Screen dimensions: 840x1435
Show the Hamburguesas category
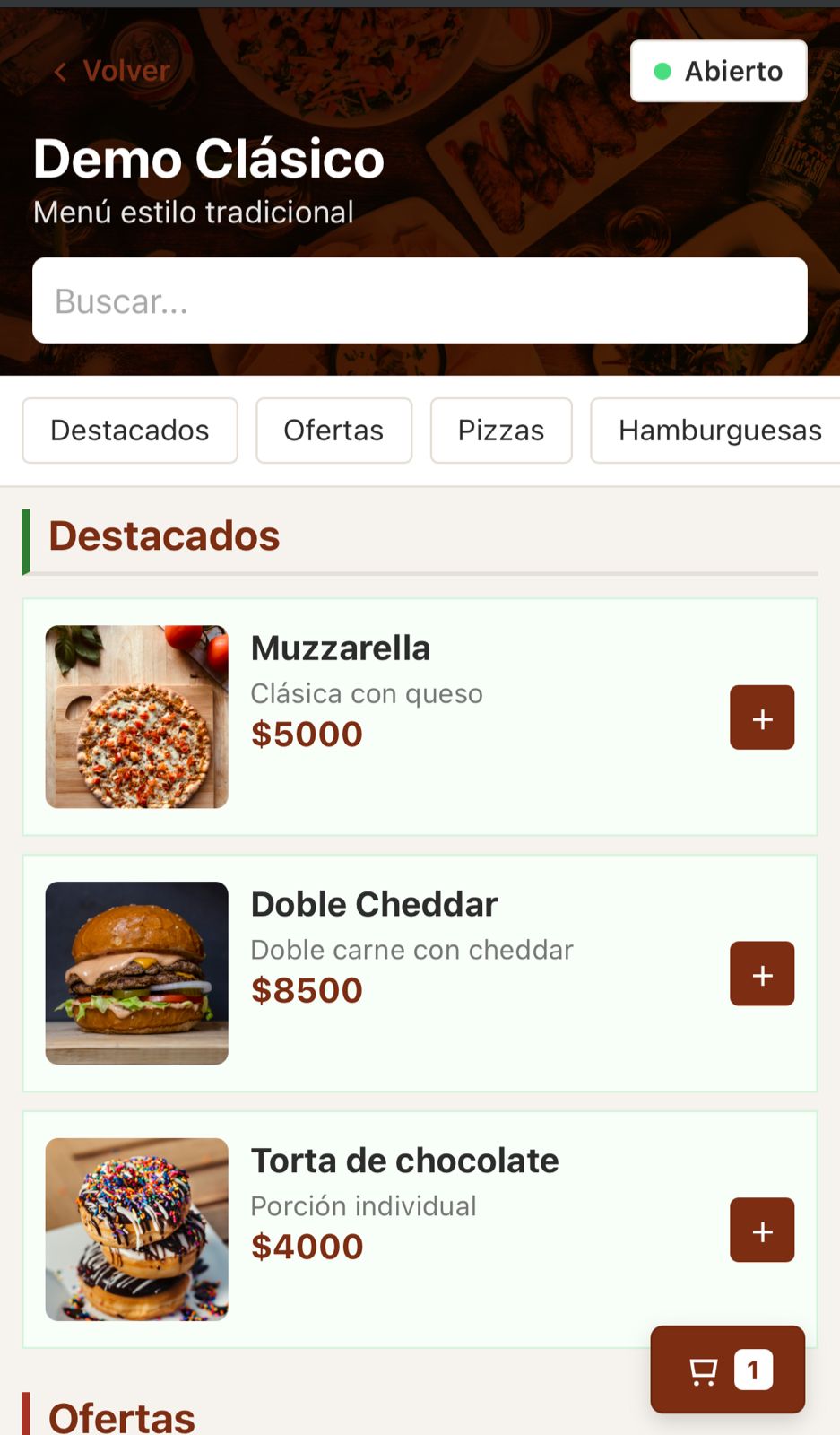point(719,430)
